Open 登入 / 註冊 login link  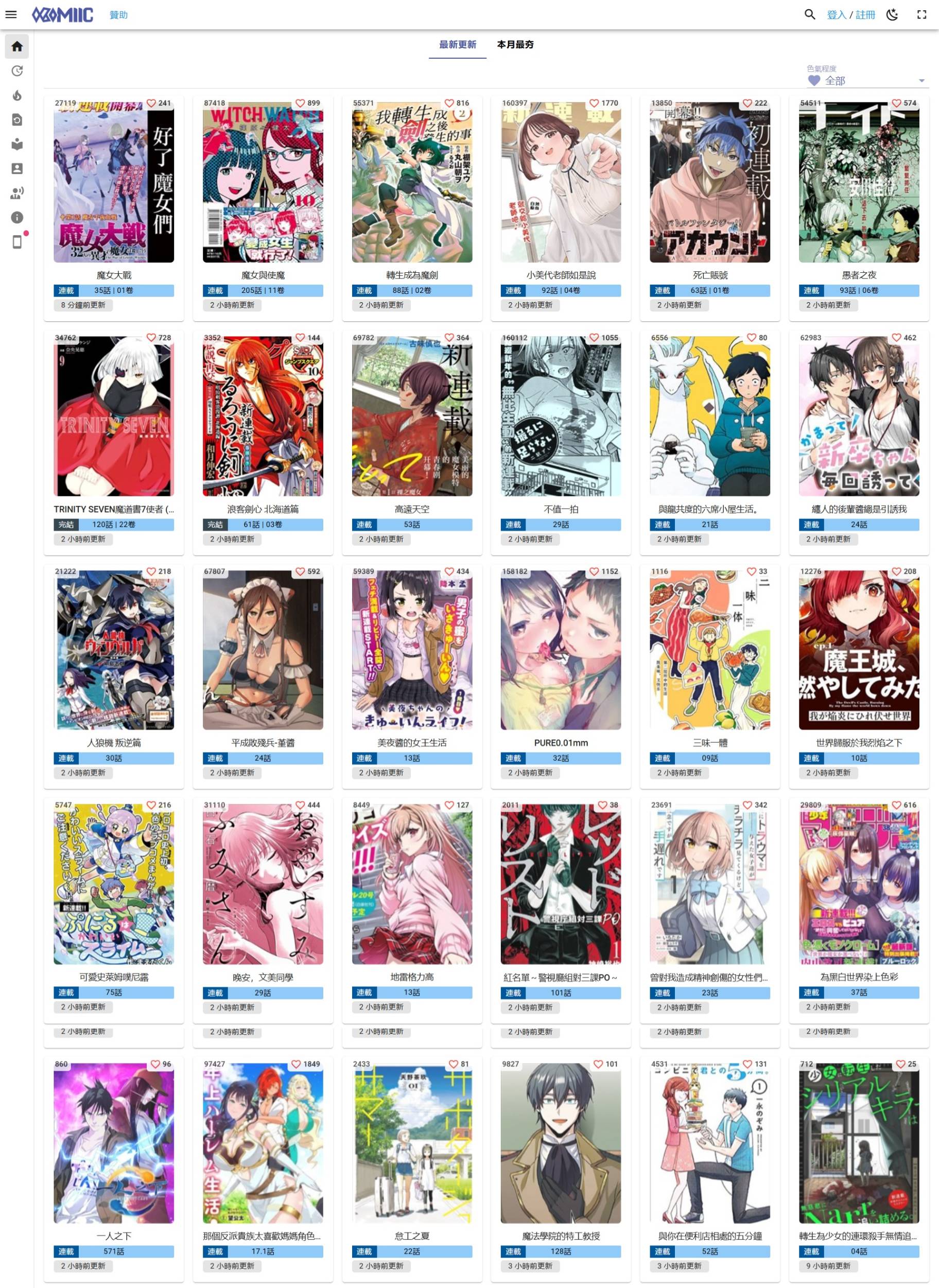click(x=850, y=15)
